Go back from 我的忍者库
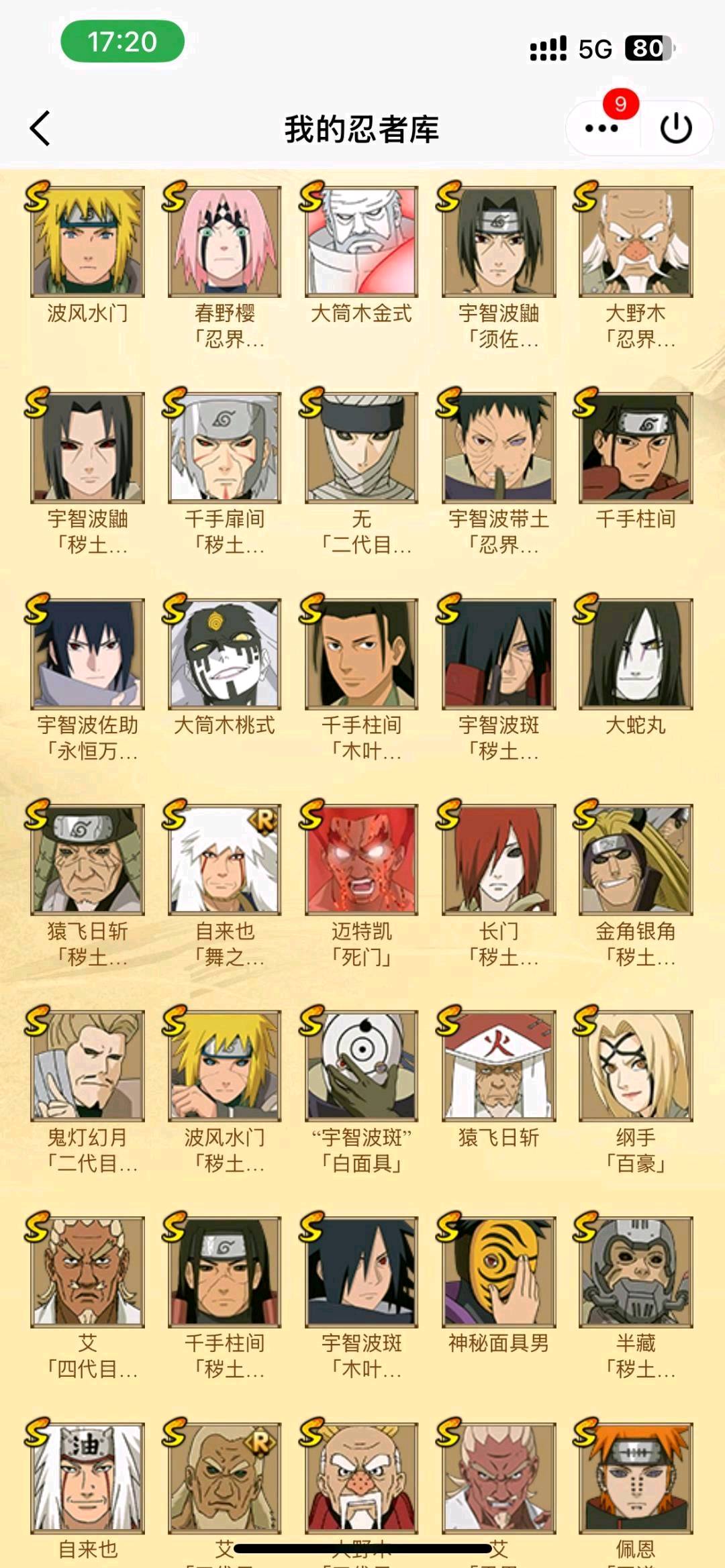The height and width of the screenshot is (1568, 725). (40, 128)
